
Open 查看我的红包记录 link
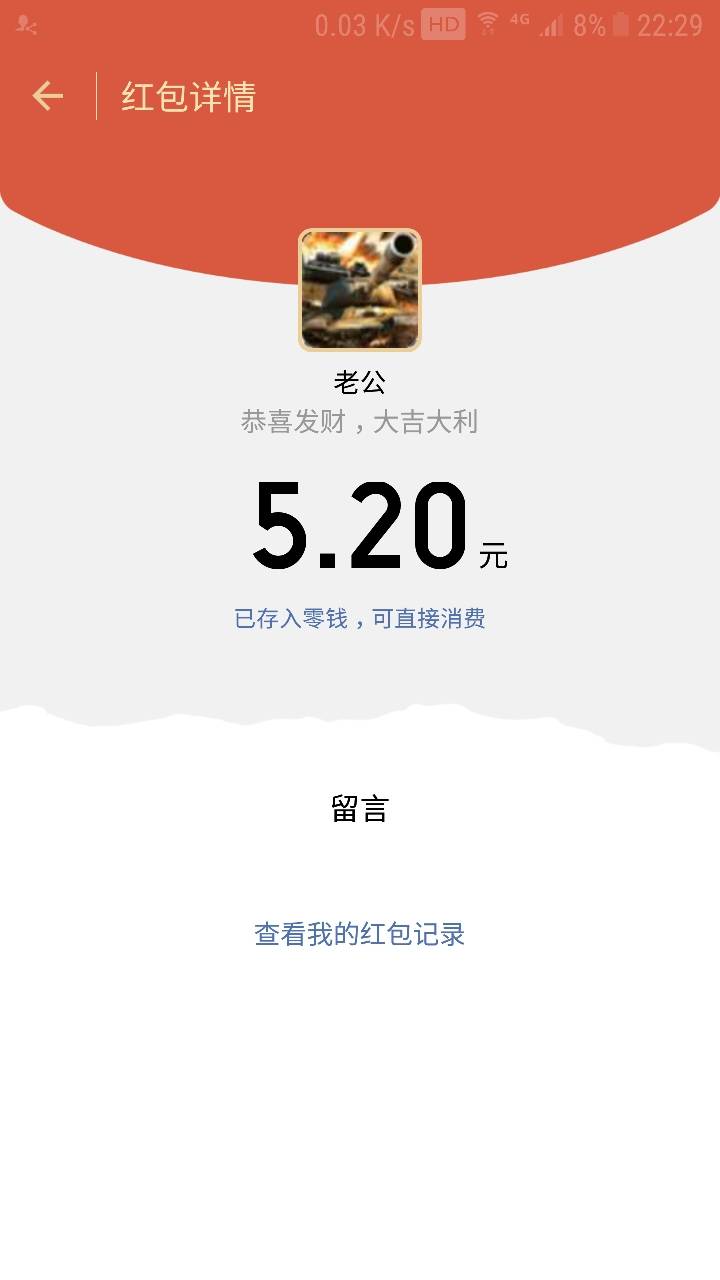359,934
